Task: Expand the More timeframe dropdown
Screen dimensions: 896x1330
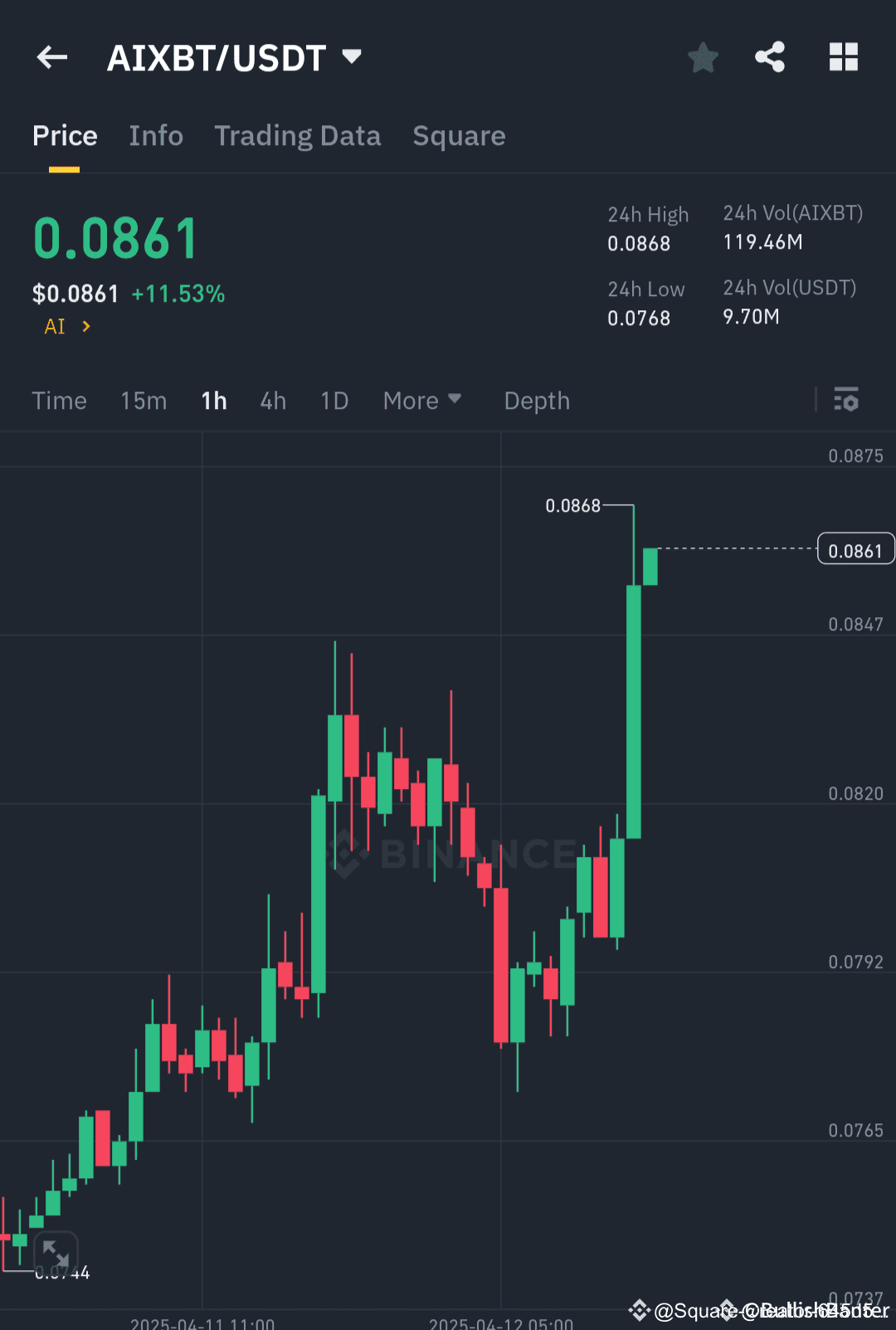Action: coord(422,400)
